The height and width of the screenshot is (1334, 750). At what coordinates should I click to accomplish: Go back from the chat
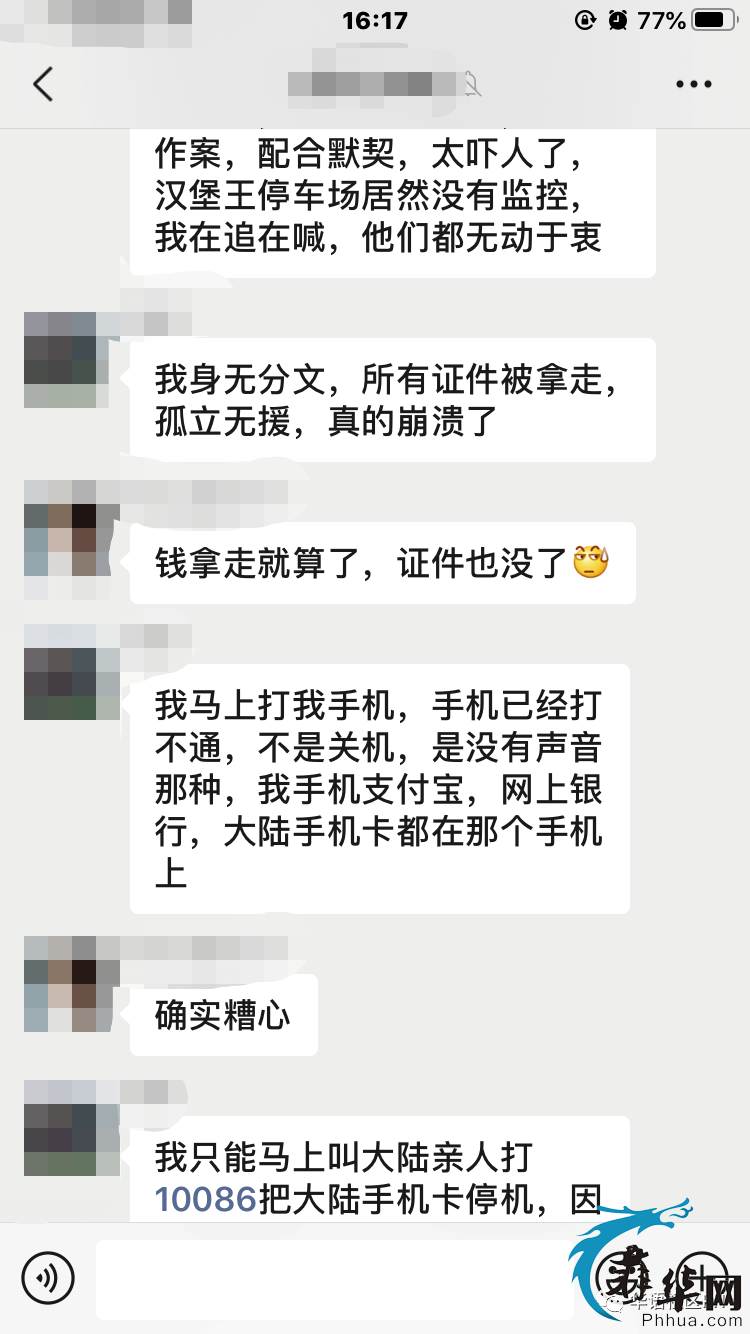[x=42, y=85]
